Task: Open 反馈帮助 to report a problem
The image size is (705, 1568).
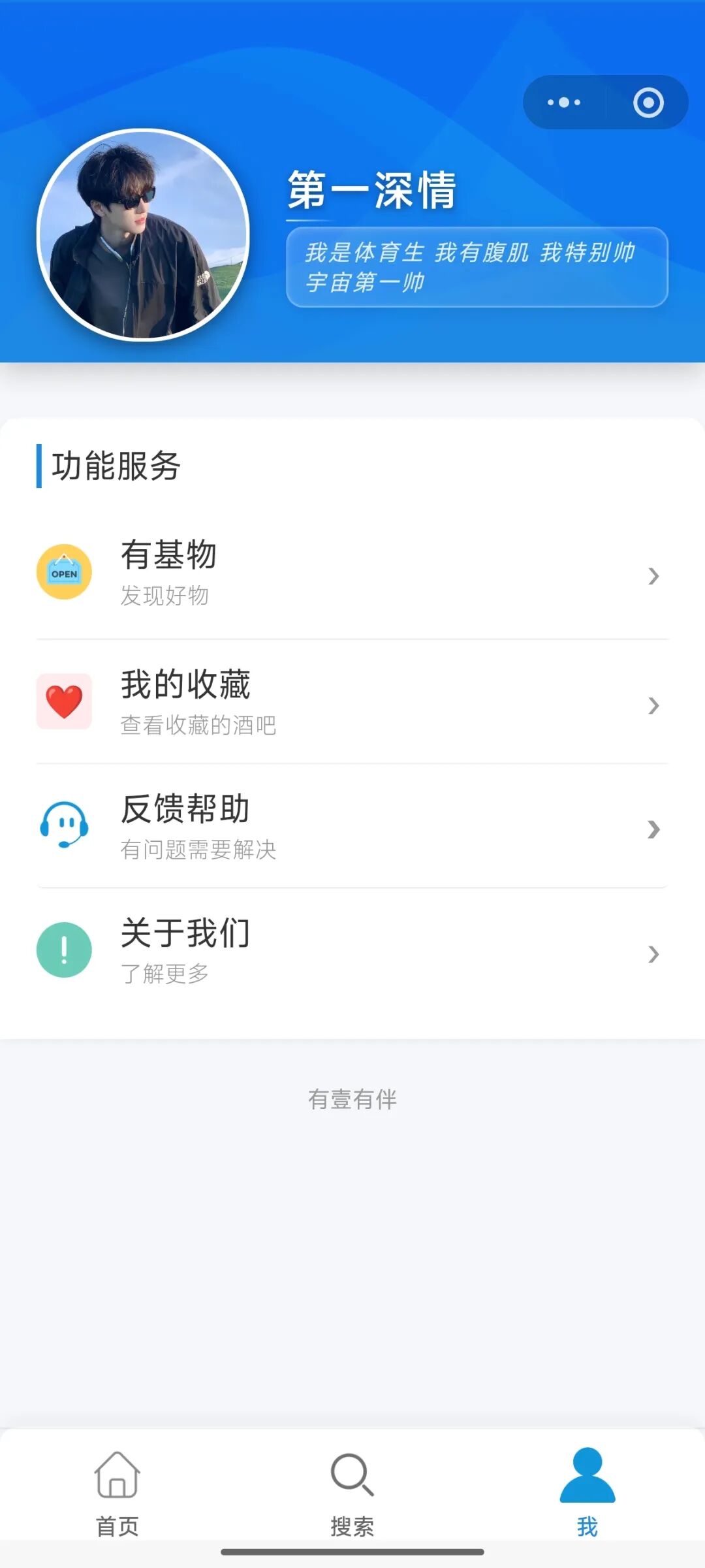Action: [186, 810]
